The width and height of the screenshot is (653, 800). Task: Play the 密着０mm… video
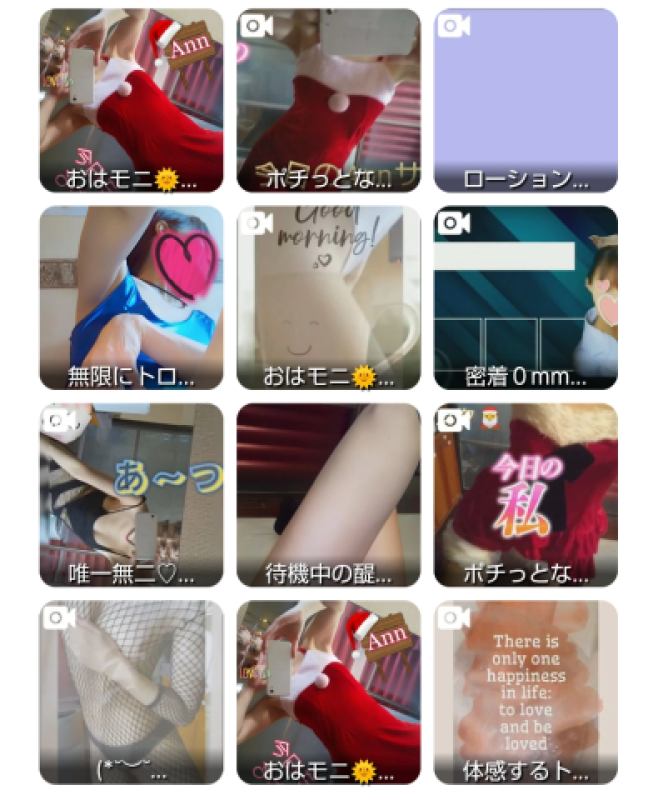525,297
